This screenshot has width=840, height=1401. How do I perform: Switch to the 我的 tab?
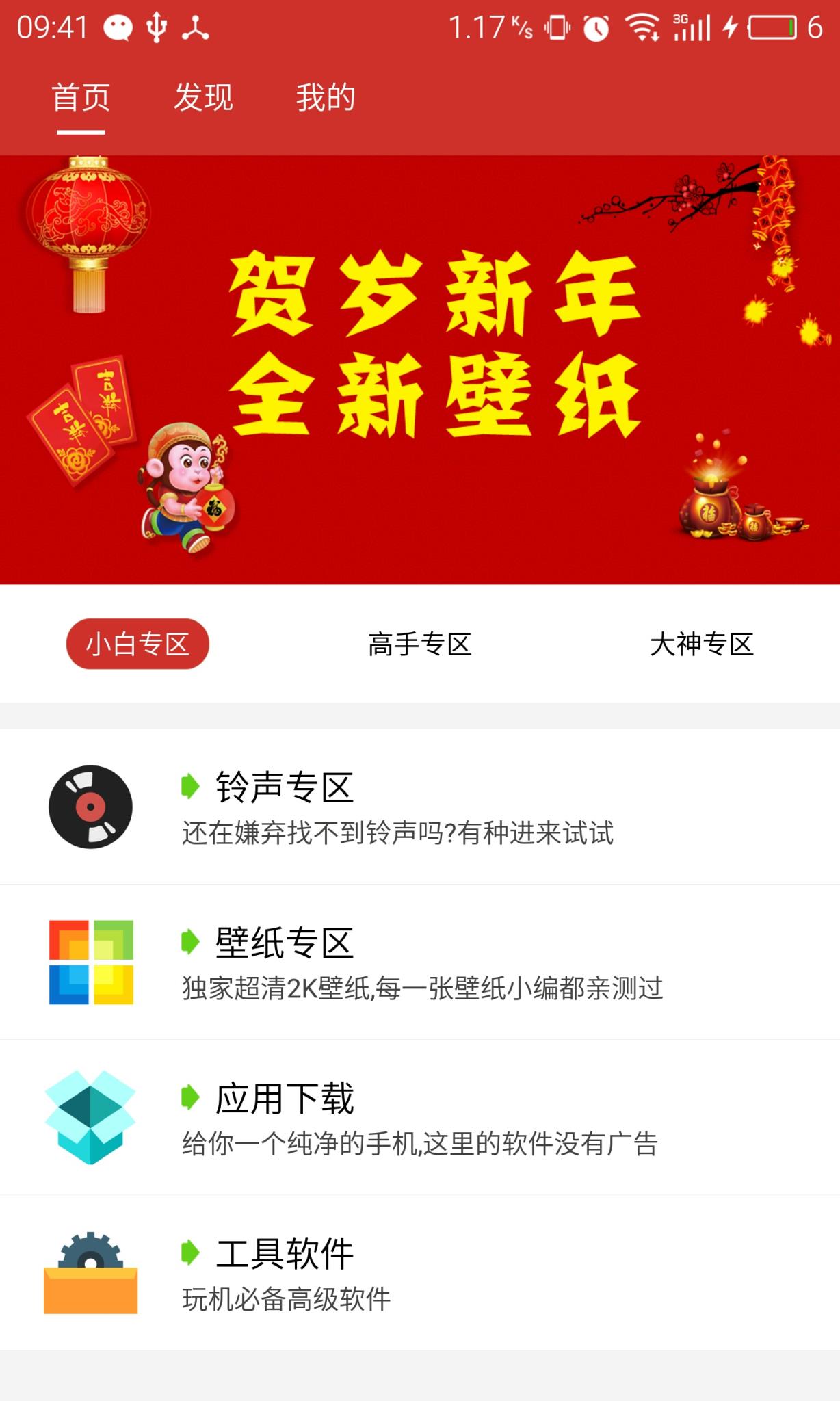click(326, 98)
